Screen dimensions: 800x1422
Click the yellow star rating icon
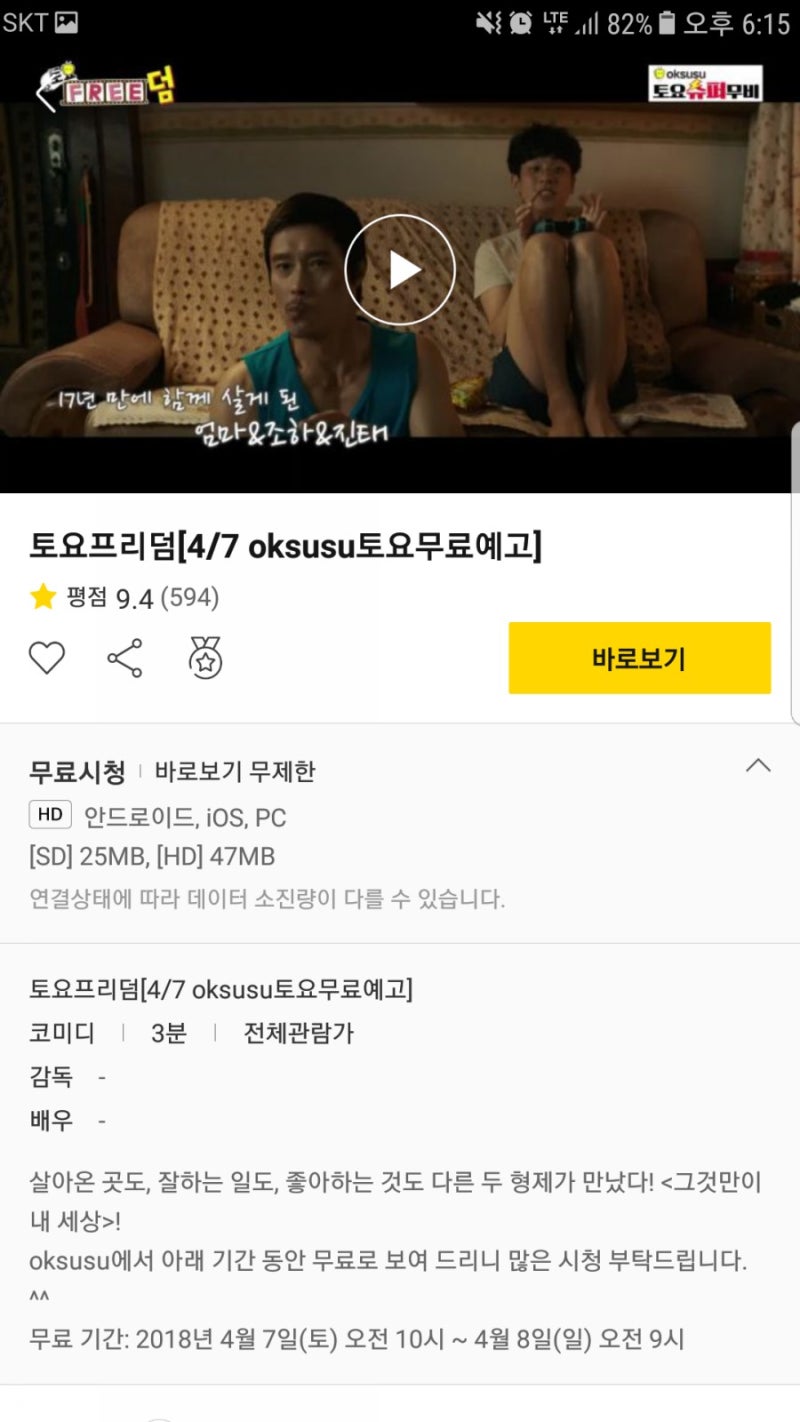coord(42,598)
